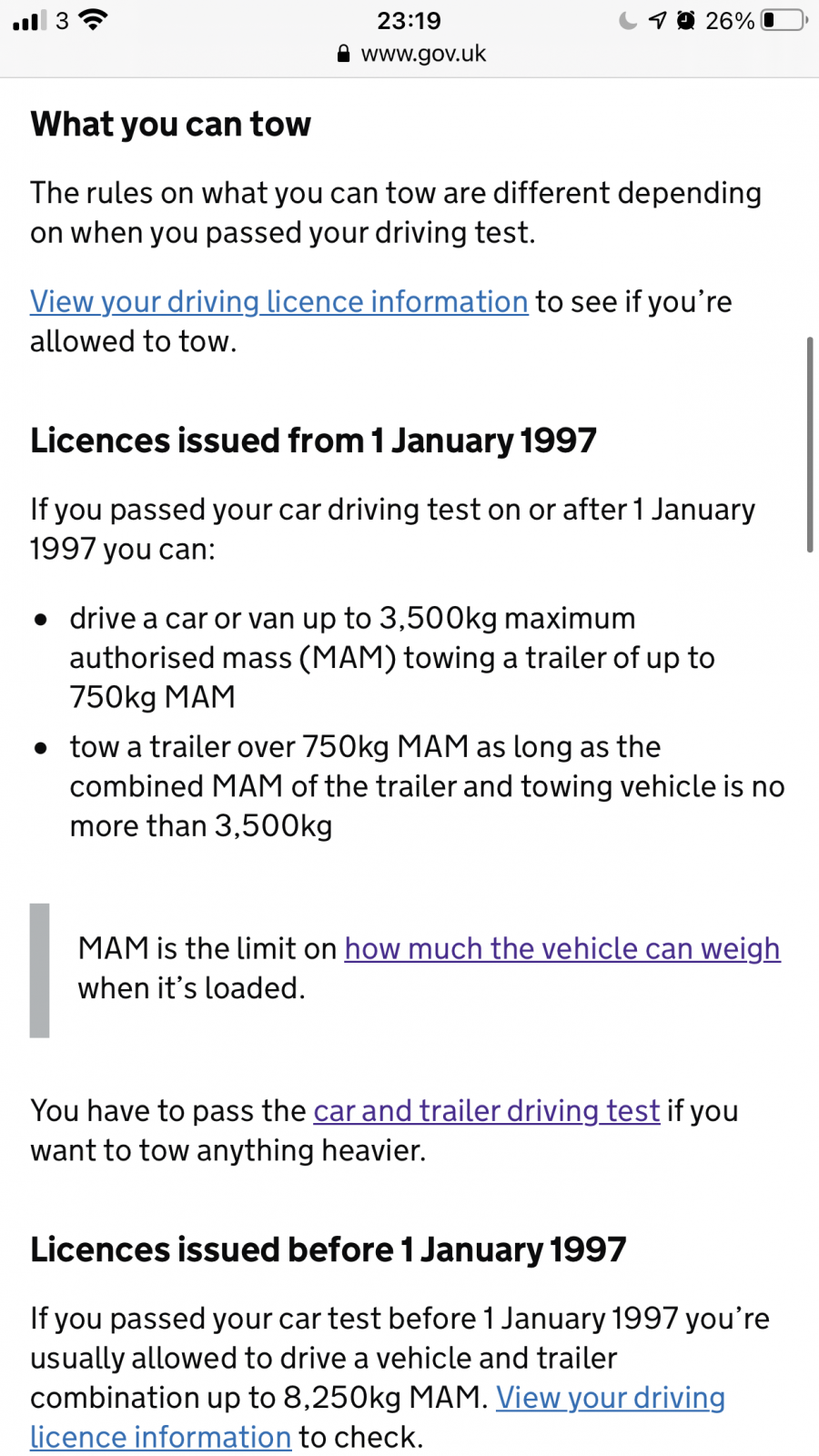Open how much the vehicle can weigh link
Screen dimensions: 819x1456
(x=561, y=949)
